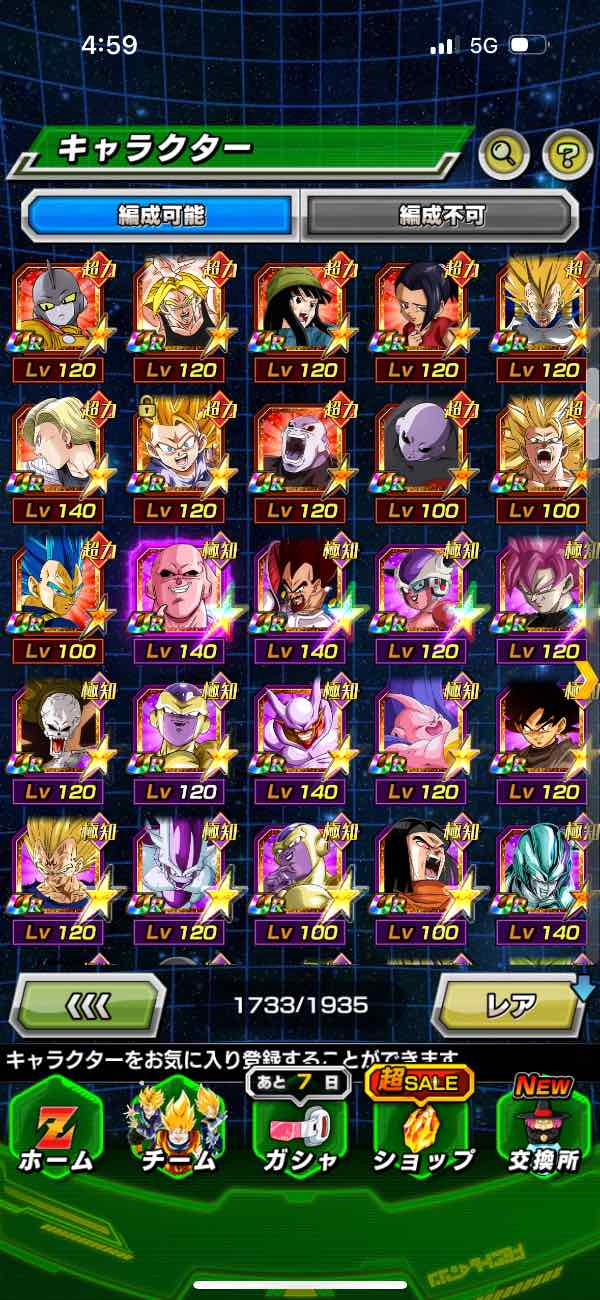Switch to the 編成不可 tab
This screenshot has height=1300, width=600.
click(442, 215)
